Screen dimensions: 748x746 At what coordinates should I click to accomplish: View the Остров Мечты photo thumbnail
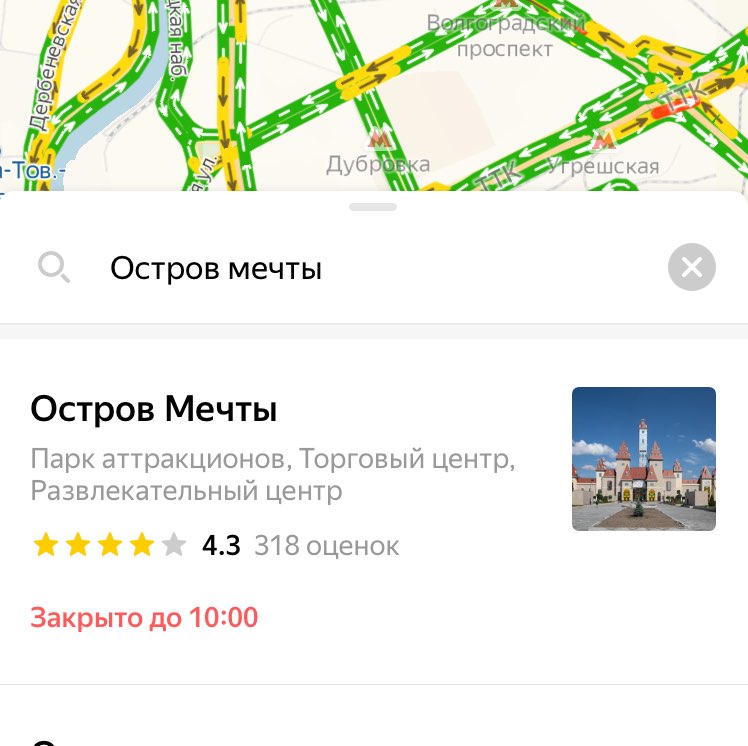point(643,458)
